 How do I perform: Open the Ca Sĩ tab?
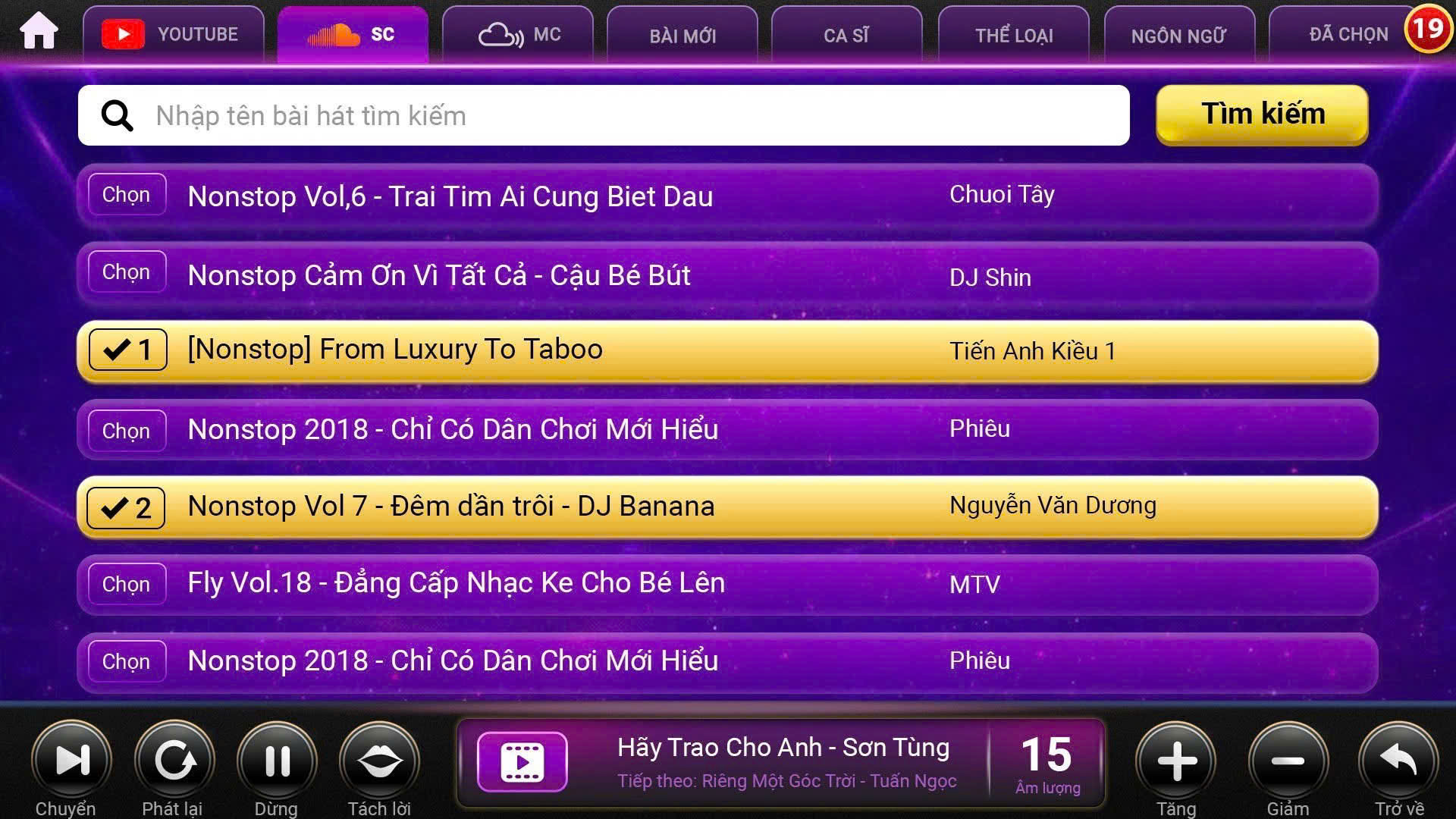click(846, 36)
